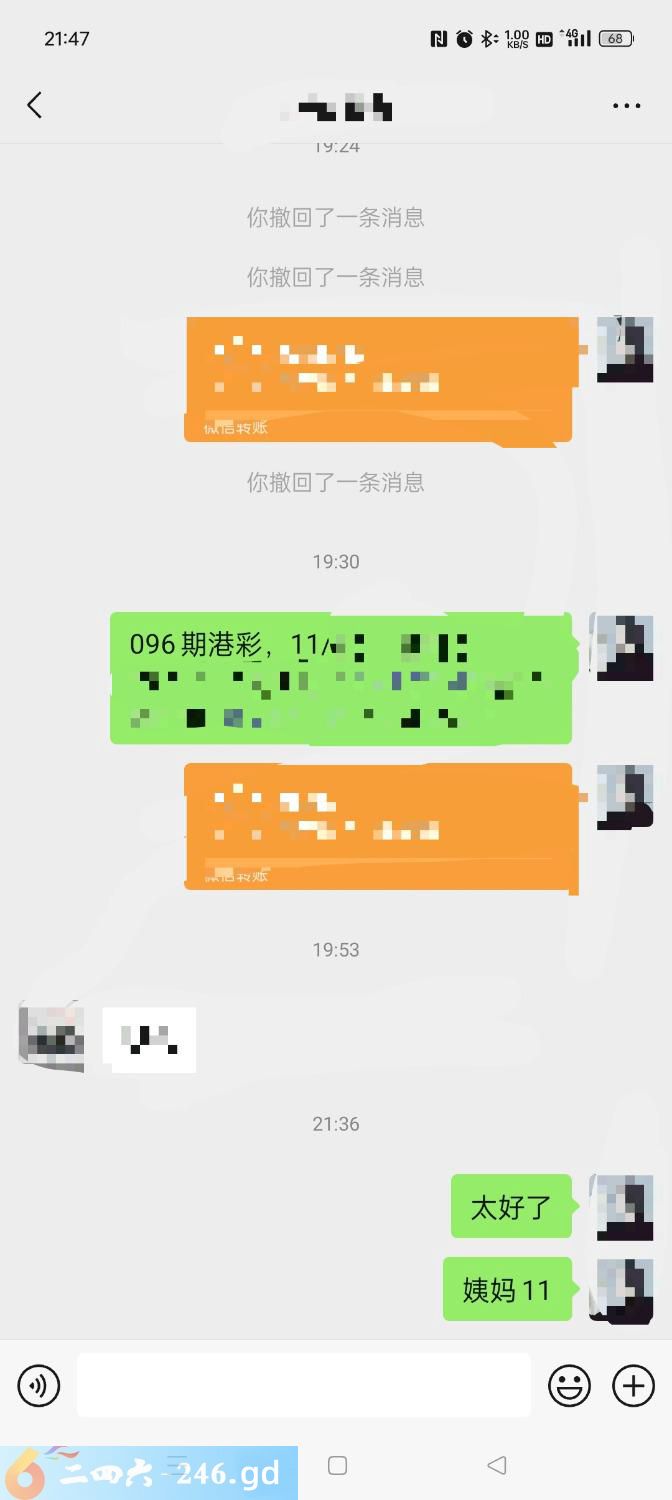Screen dimensions: 672x1500
Task: Switch to voice message input
Action: coord(39,1386)
